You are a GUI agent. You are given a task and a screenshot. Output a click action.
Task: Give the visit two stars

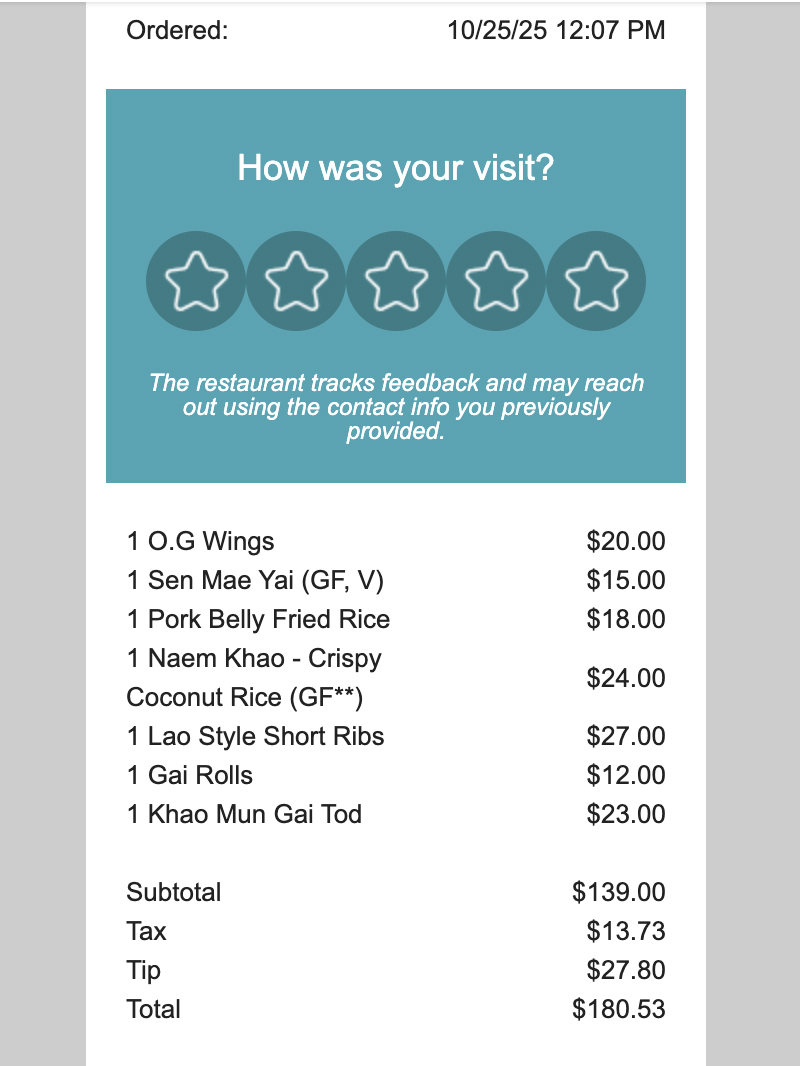(296, 281)
